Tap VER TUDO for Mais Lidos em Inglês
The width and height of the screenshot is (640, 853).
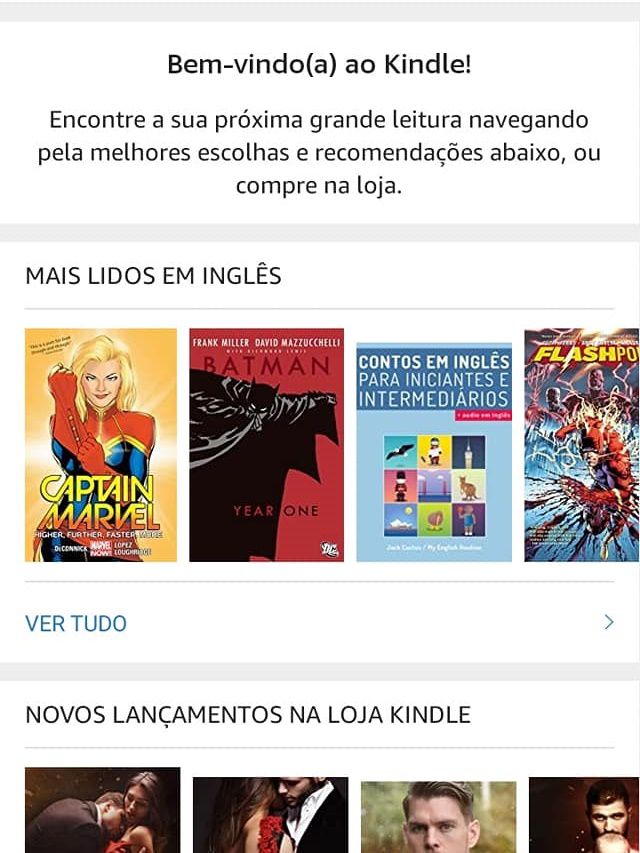tap(76, 623)
